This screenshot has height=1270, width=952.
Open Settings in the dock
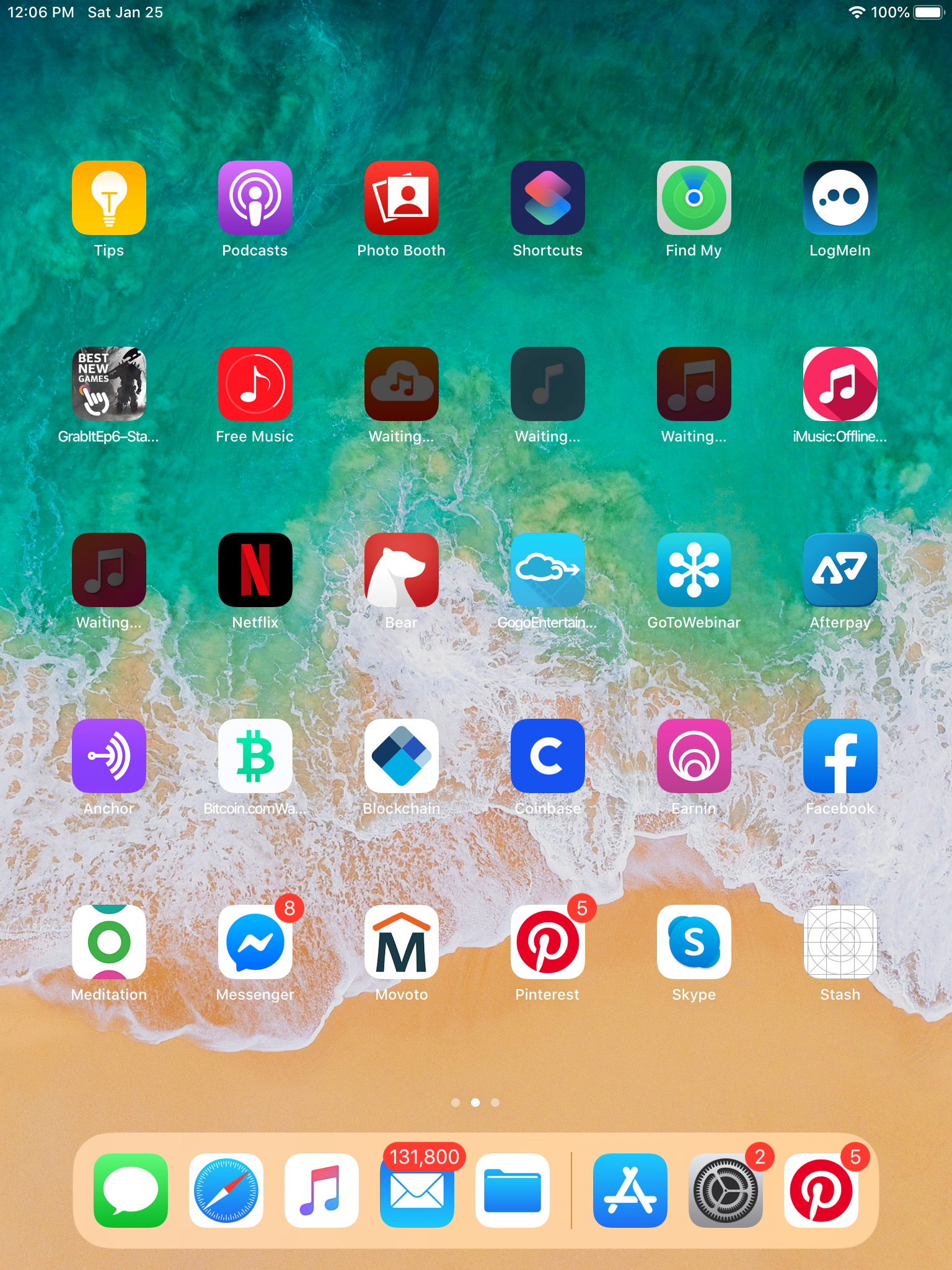[x=725, y=1191]
